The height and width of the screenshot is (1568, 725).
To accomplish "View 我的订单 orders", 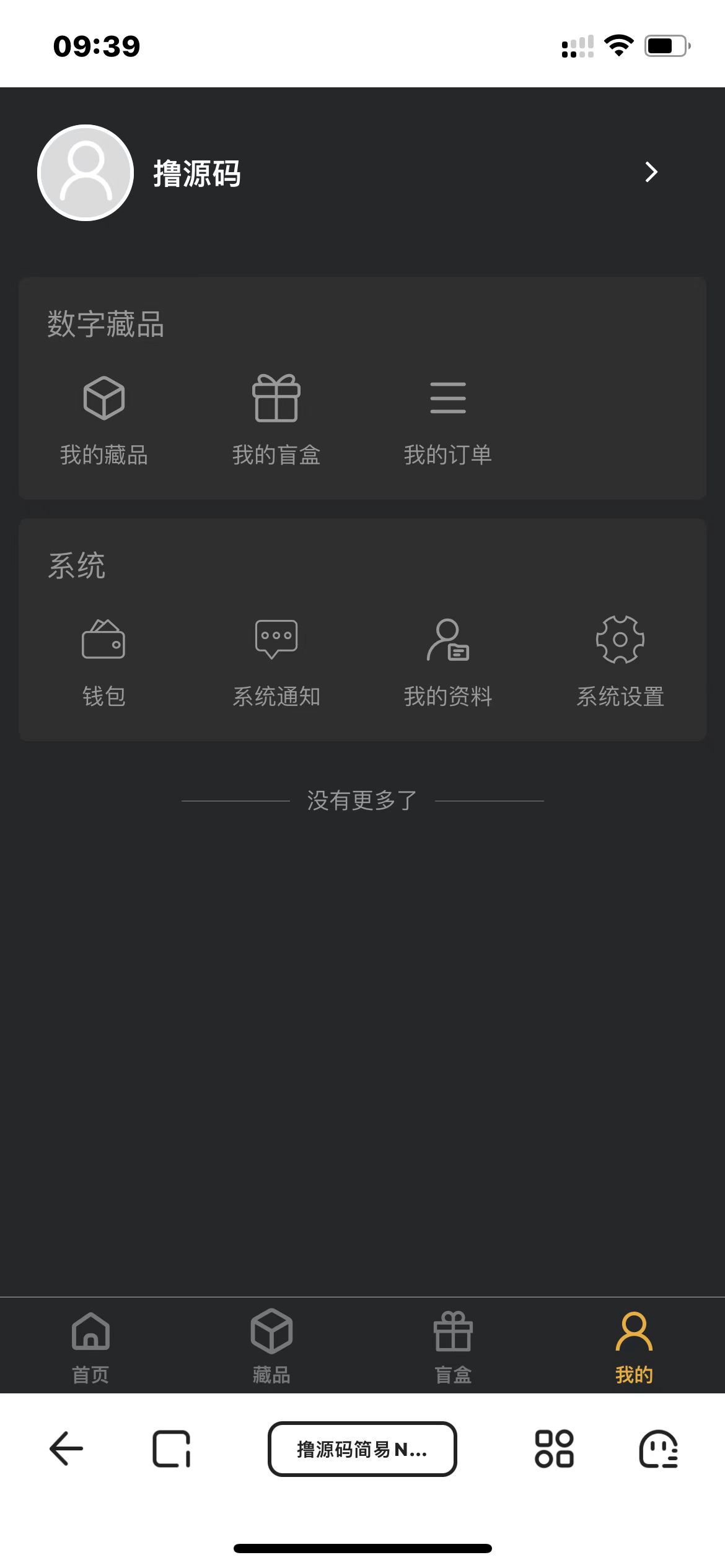I will 448,419.
